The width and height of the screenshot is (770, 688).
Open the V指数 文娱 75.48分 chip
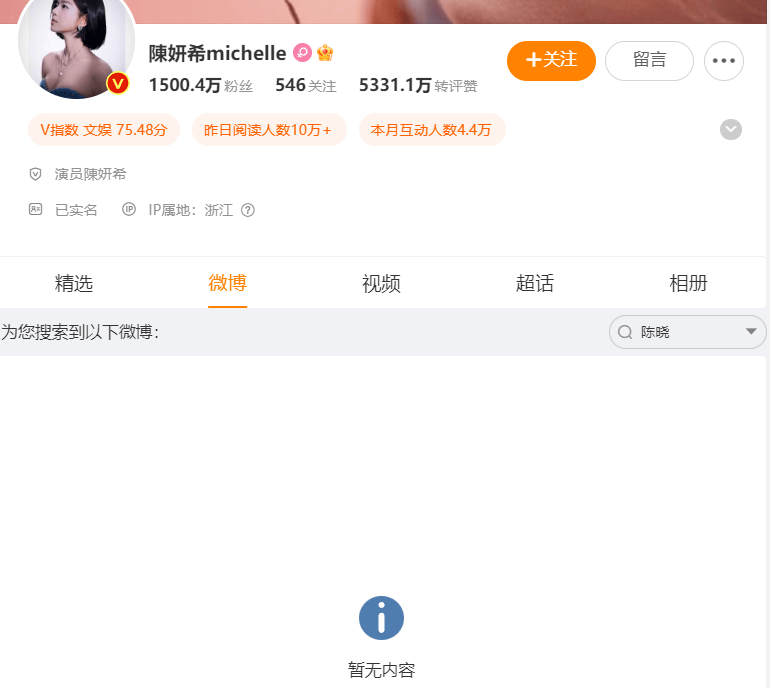pyautogui.click(x=104, y=130)
